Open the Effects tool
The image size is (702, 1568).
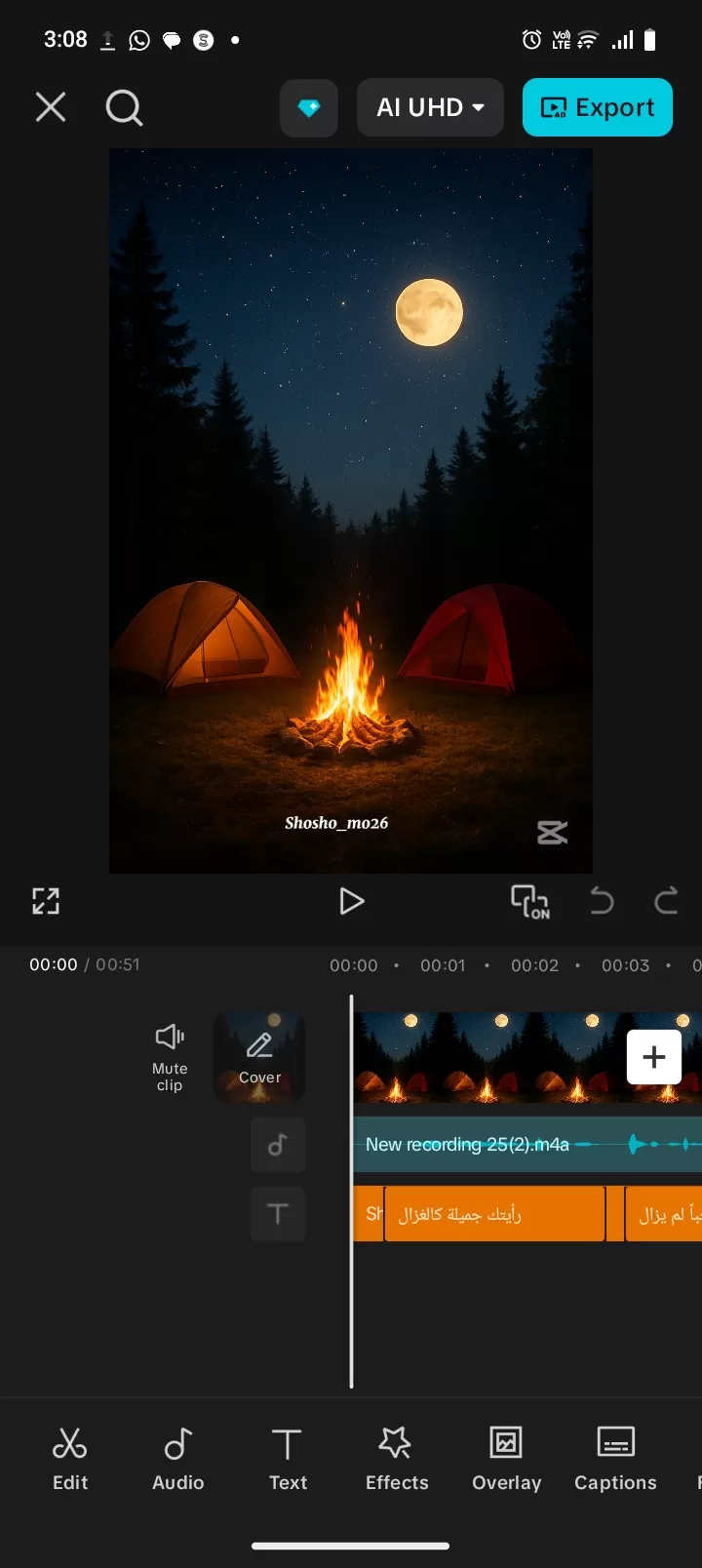(397, 1459)
